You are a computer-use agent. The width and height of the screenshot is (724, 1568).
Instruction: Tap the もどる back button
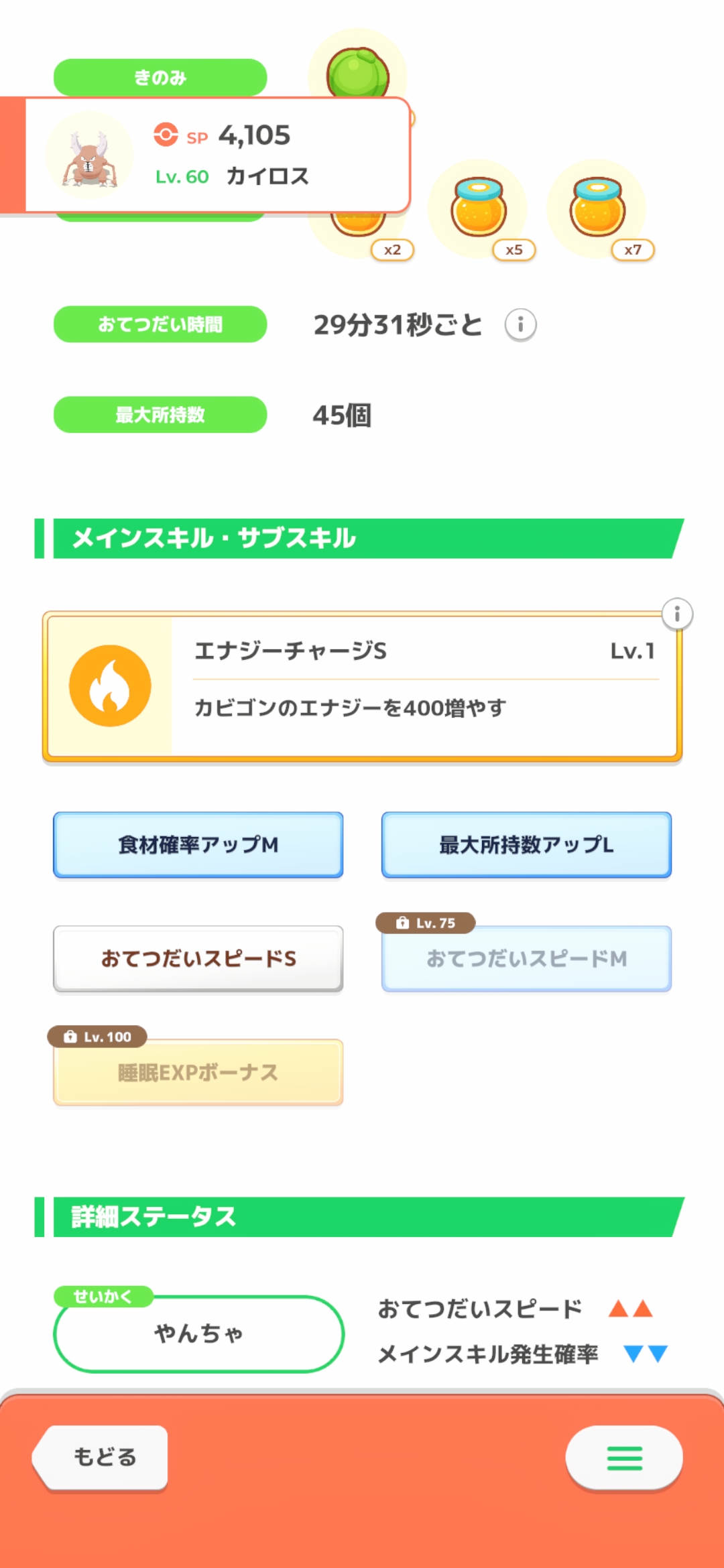[x=102, y=1457]
